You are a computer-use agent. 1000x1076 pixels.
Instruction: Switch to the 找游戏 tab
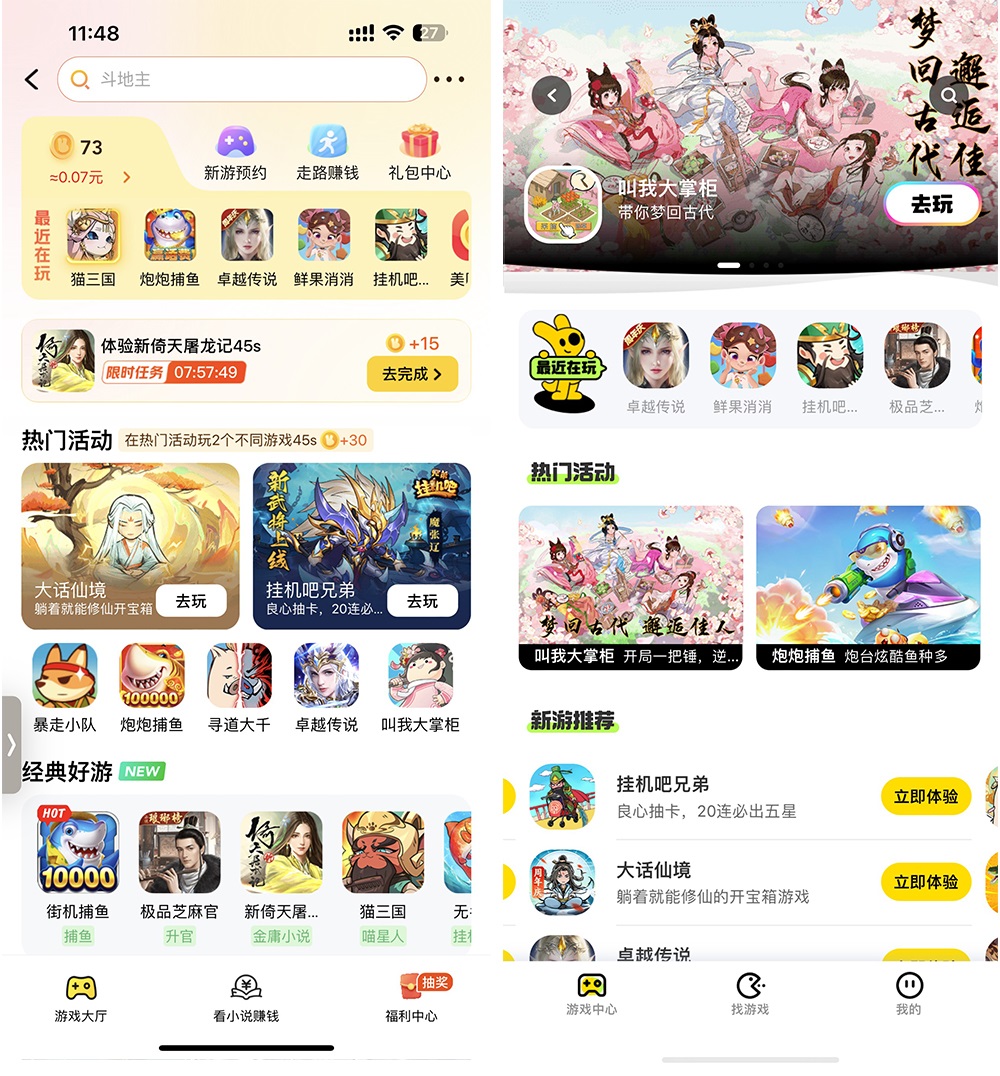click(750, 994)
